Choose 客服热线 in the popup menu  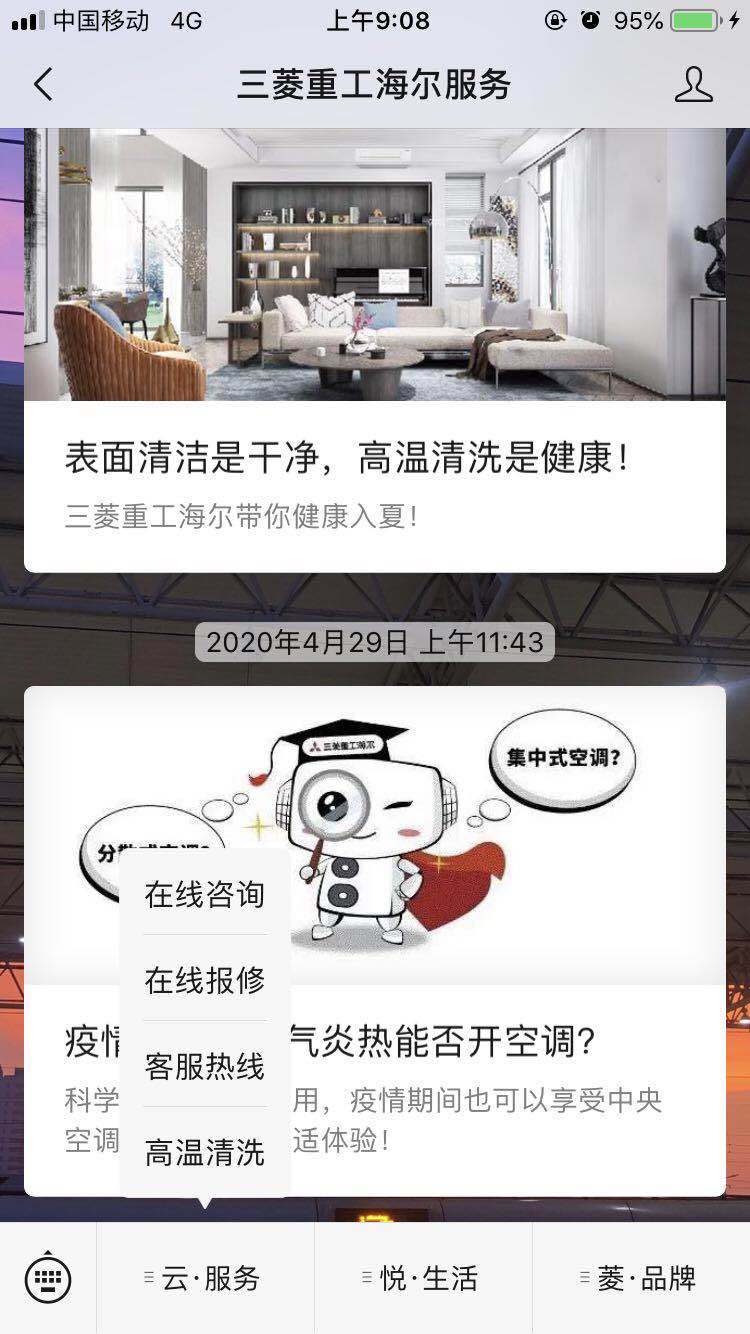(205, 1066)
